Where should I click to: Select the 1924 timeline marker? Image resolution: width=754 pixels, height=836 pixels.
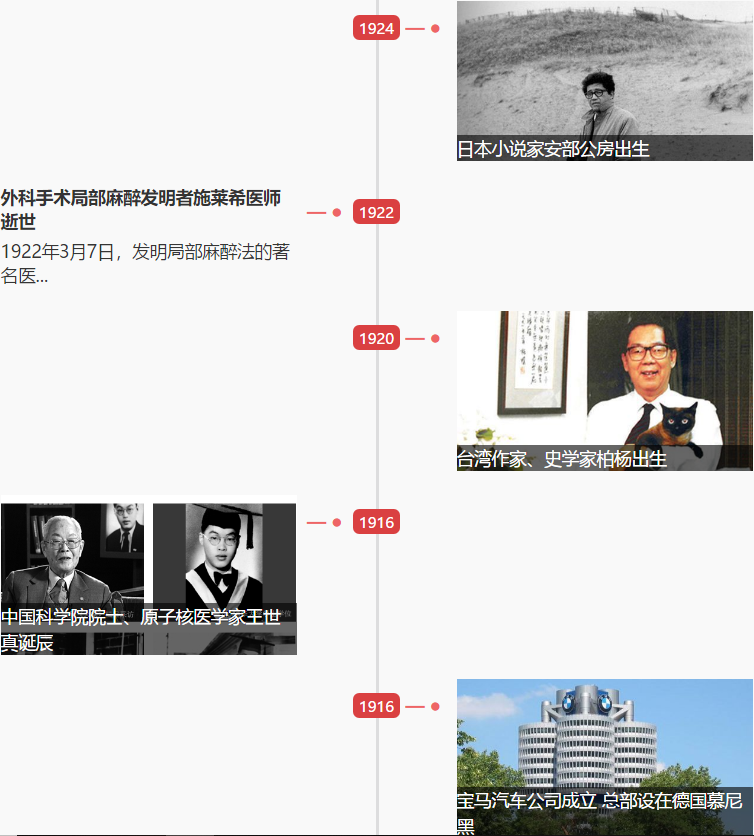pyautogui.click(x=376, y=28)
